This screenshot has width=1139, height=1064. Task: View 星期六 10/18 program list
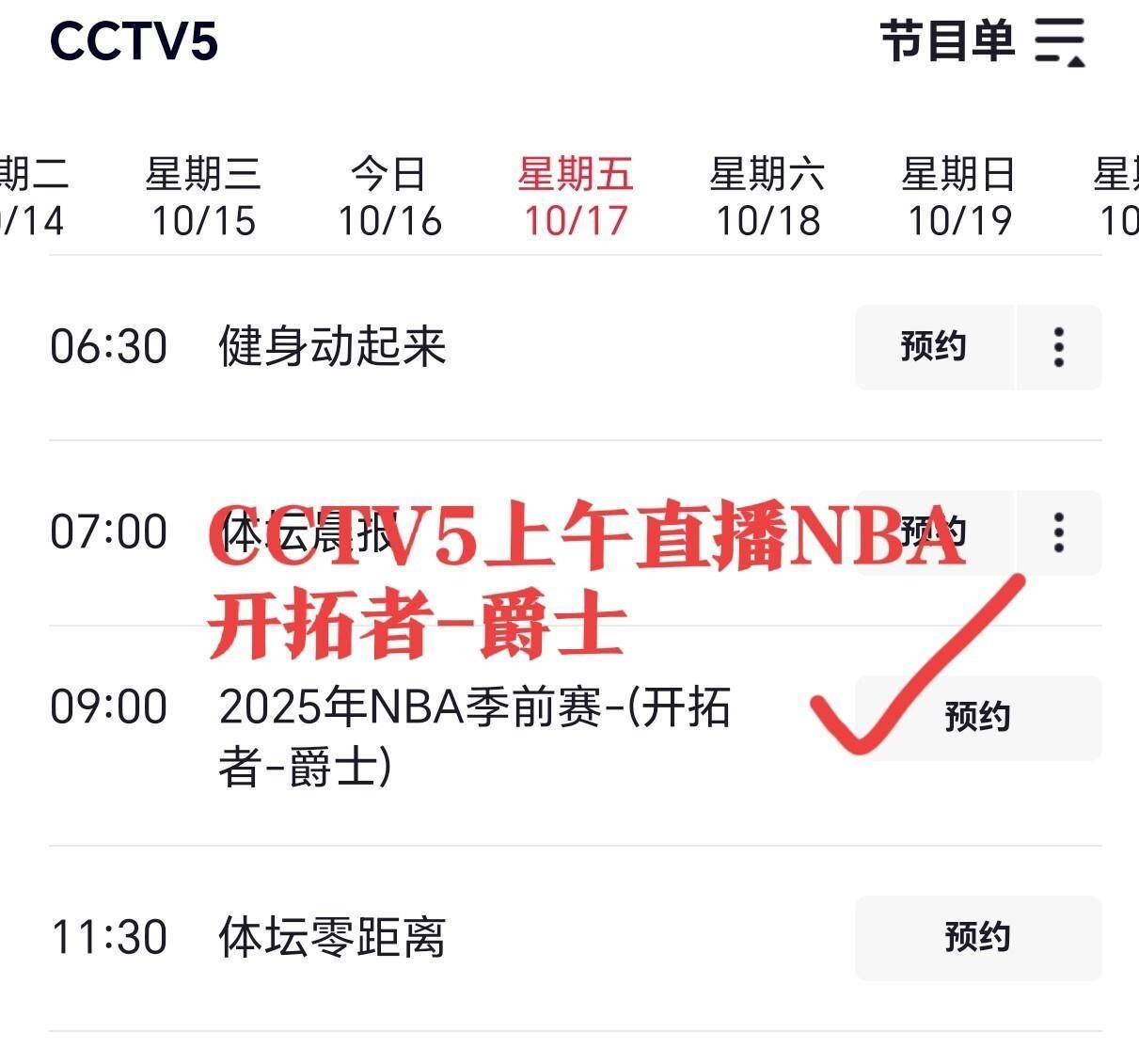tap(767, 198)
